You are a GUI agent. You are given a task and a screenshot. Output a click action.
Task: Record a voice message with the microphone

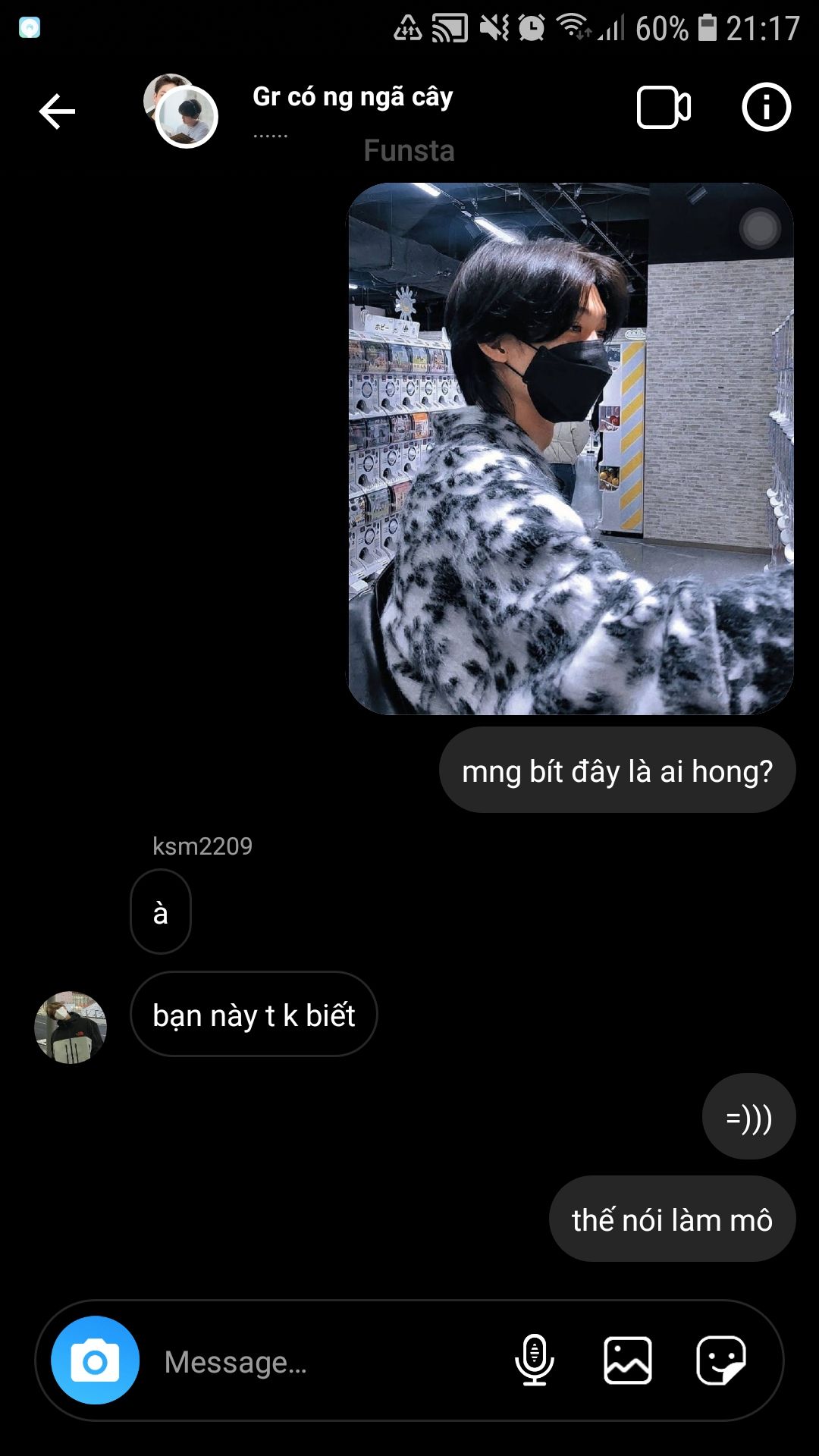535,1360
